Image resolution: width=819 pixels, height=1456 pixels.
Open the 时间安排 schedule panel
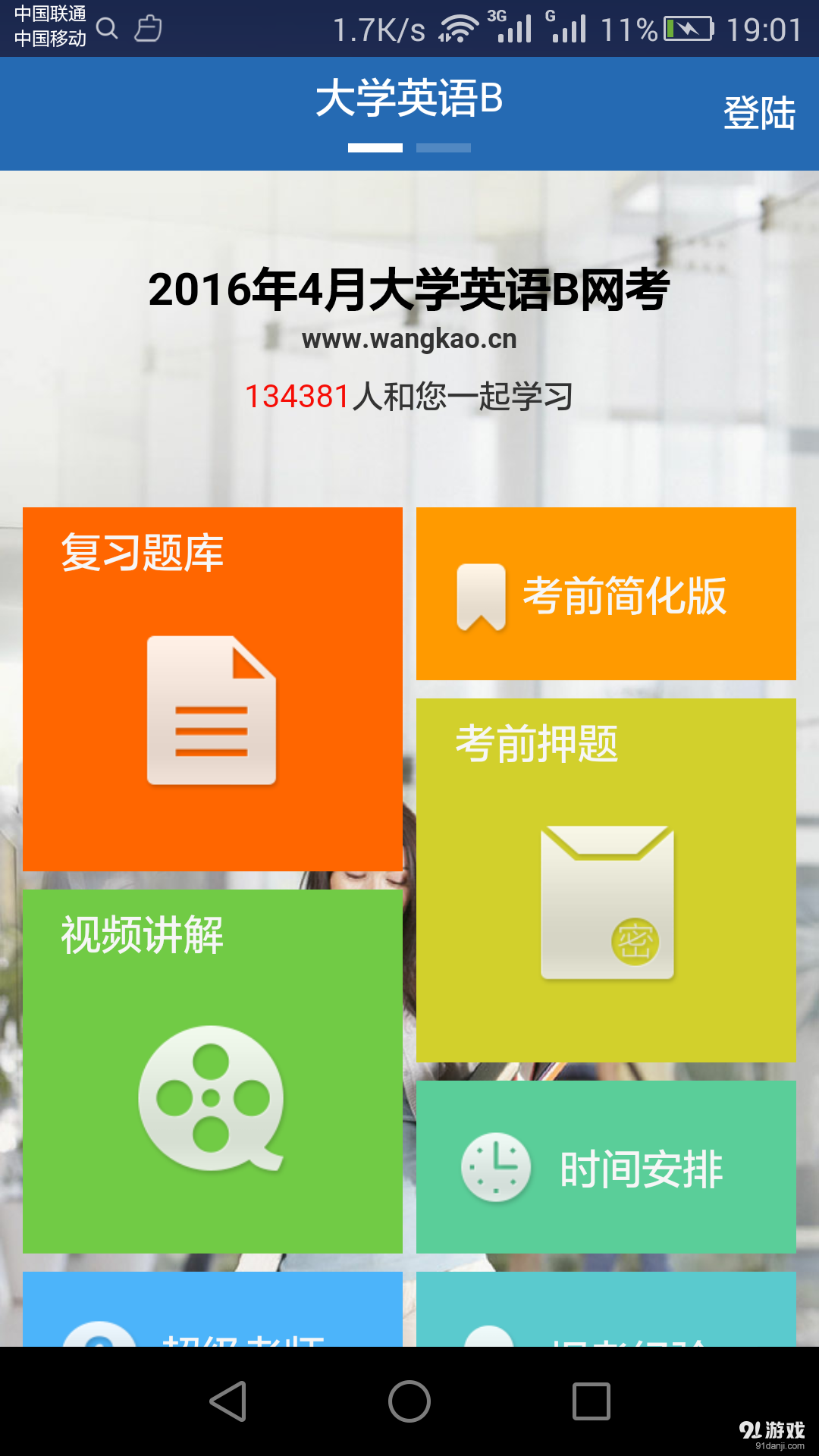(x=605, y=1166)
